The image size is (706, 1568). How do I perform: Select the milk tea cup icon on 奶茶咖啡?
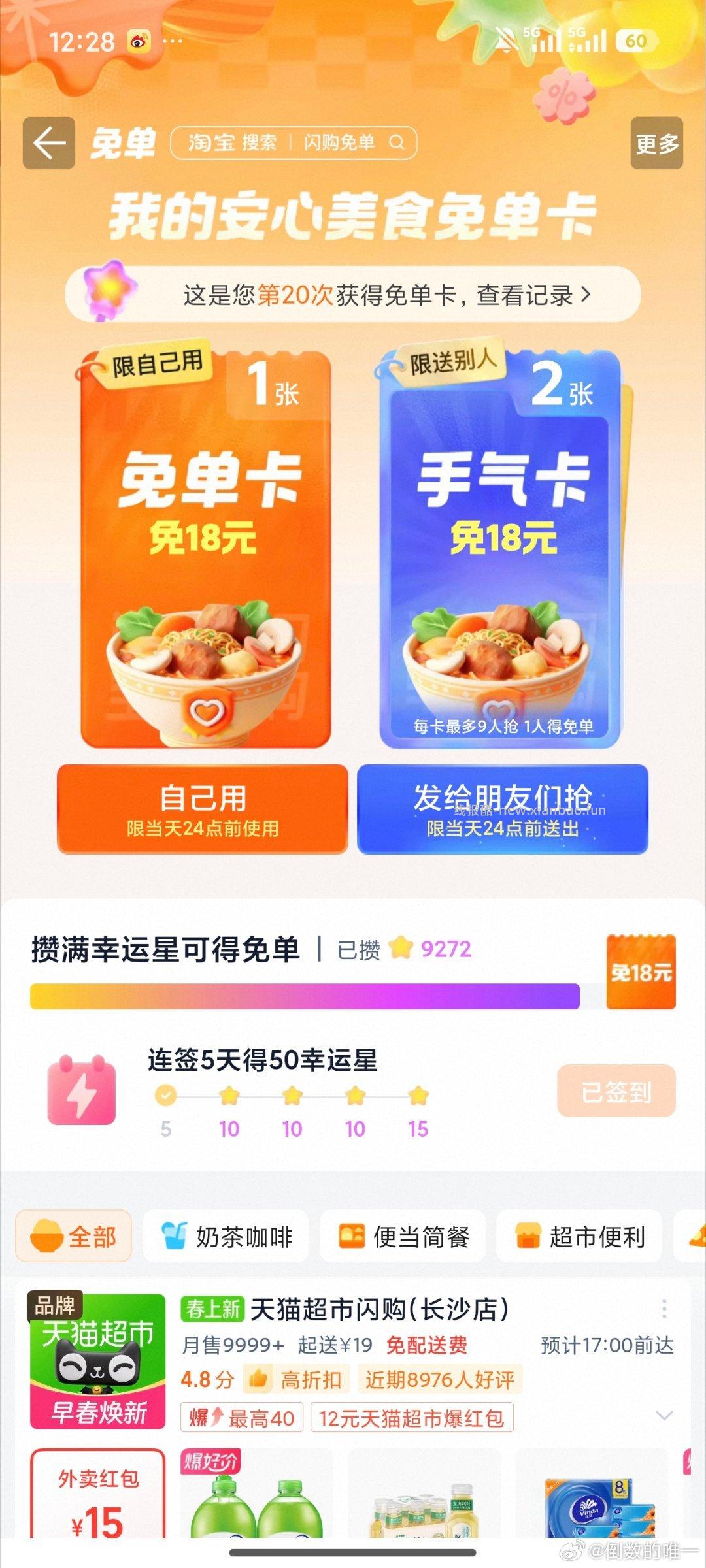174,1235
